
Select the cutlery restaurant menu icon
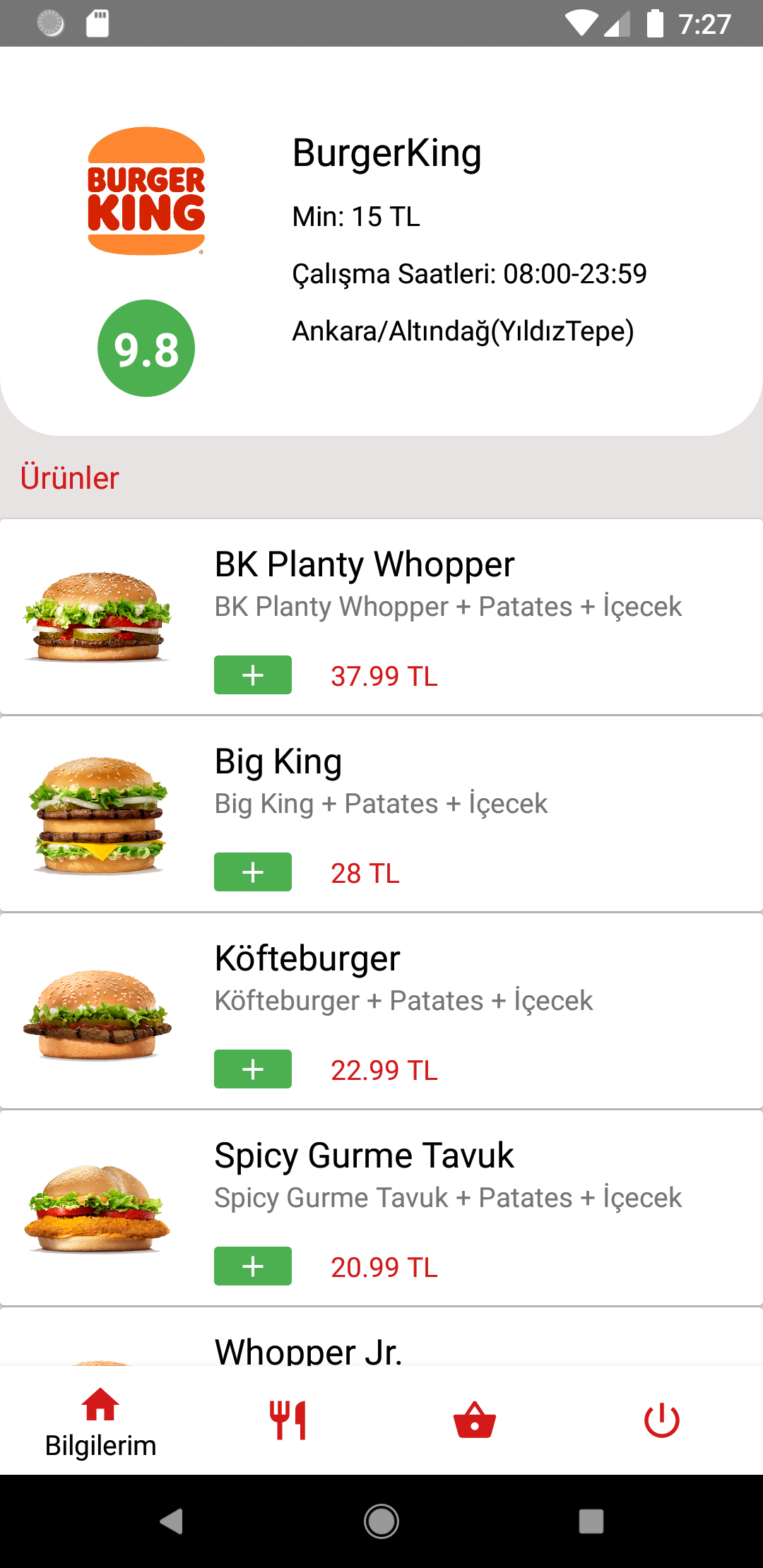[x=286, y=1415]
